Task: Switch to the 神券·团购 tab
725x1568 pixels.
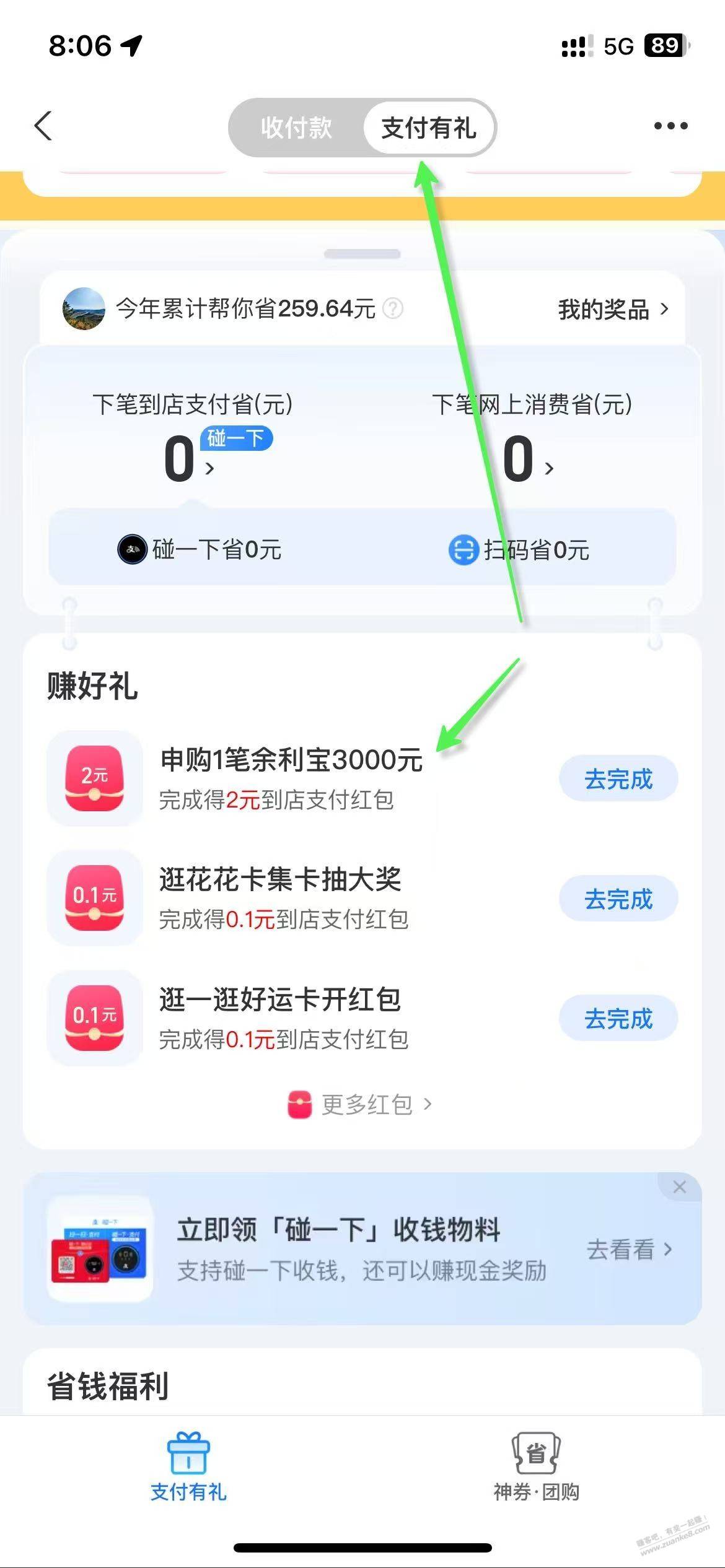Action: [536, 1467]
